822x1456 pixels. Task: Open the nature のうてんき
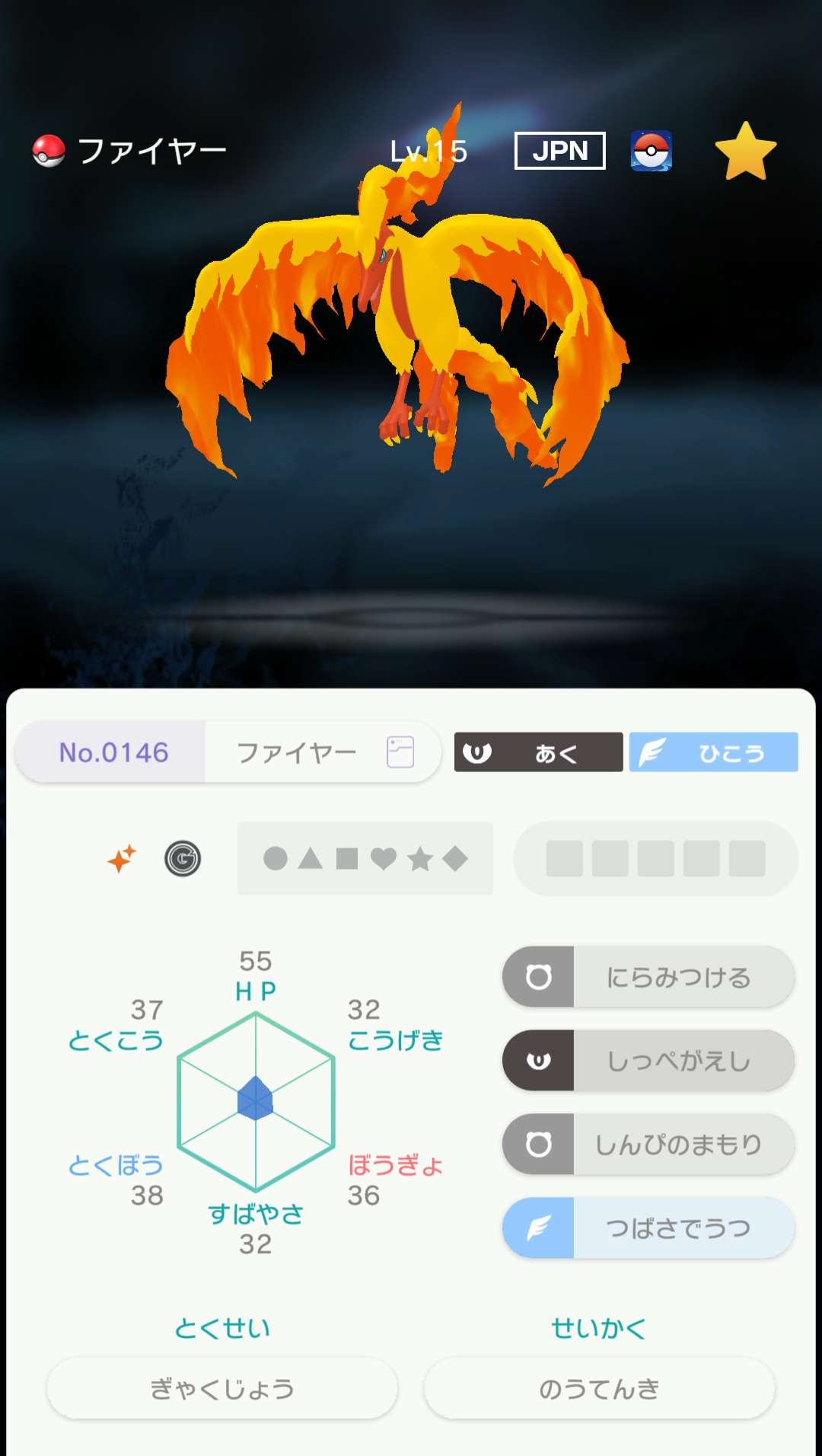pos(599,1389)
